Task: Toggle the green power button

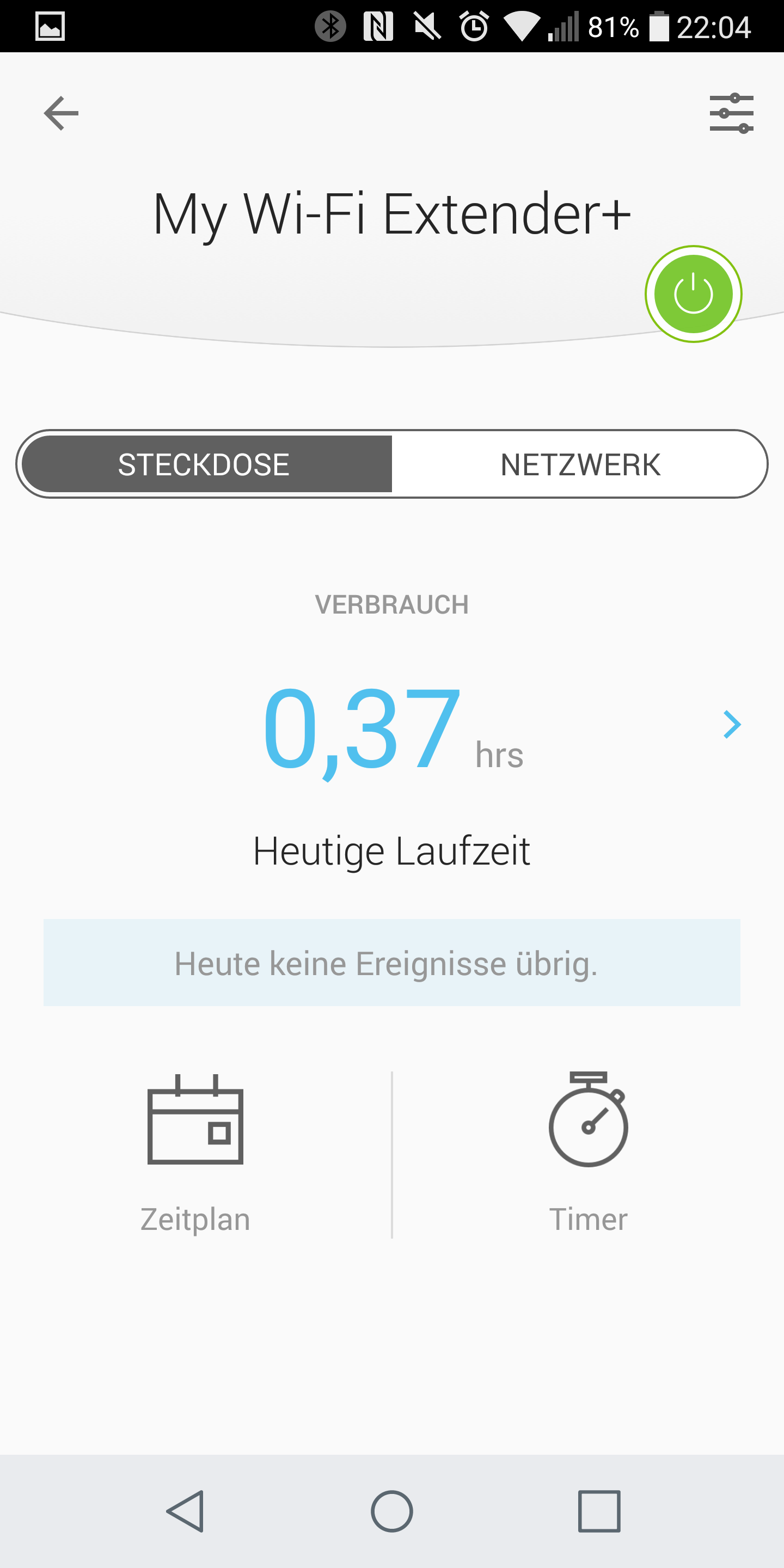Action: [x=693, y=294]
